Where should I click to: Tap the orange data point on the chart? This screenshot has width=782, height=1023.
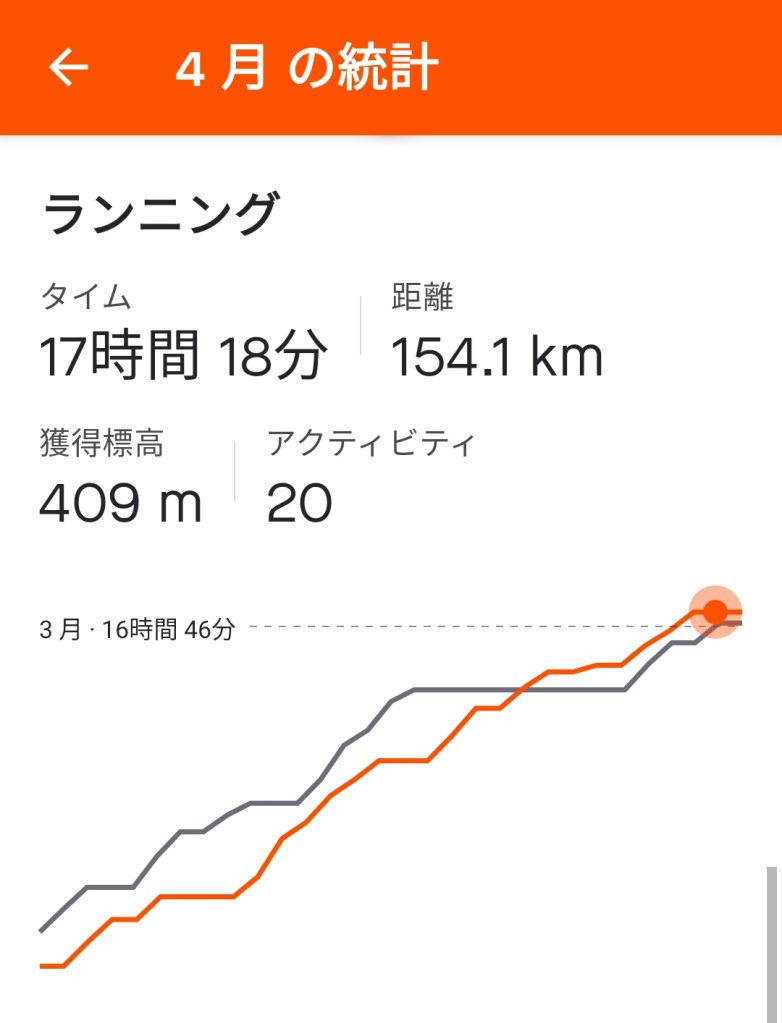[x=715, y=611]
